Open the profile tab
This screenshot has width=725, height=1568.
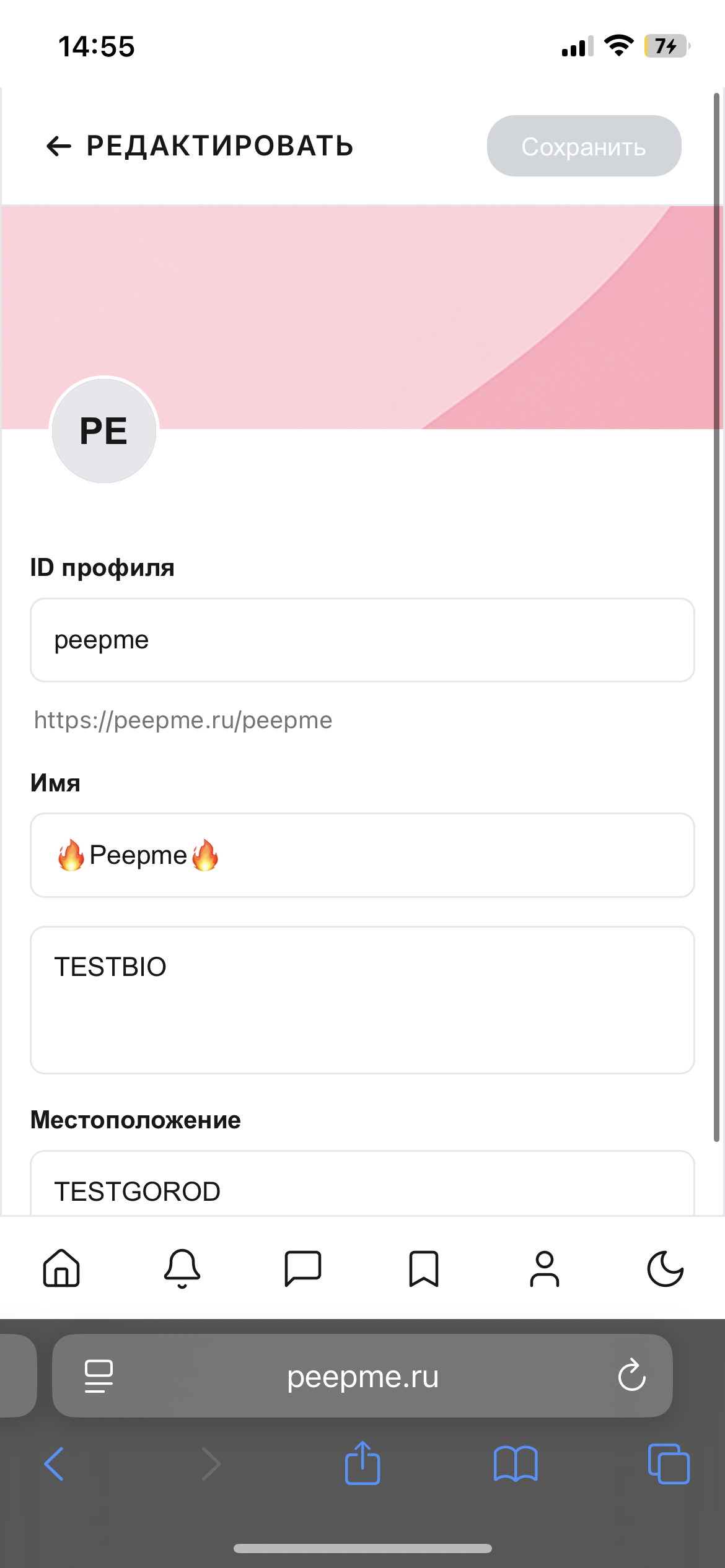(x=545, y=1268)
